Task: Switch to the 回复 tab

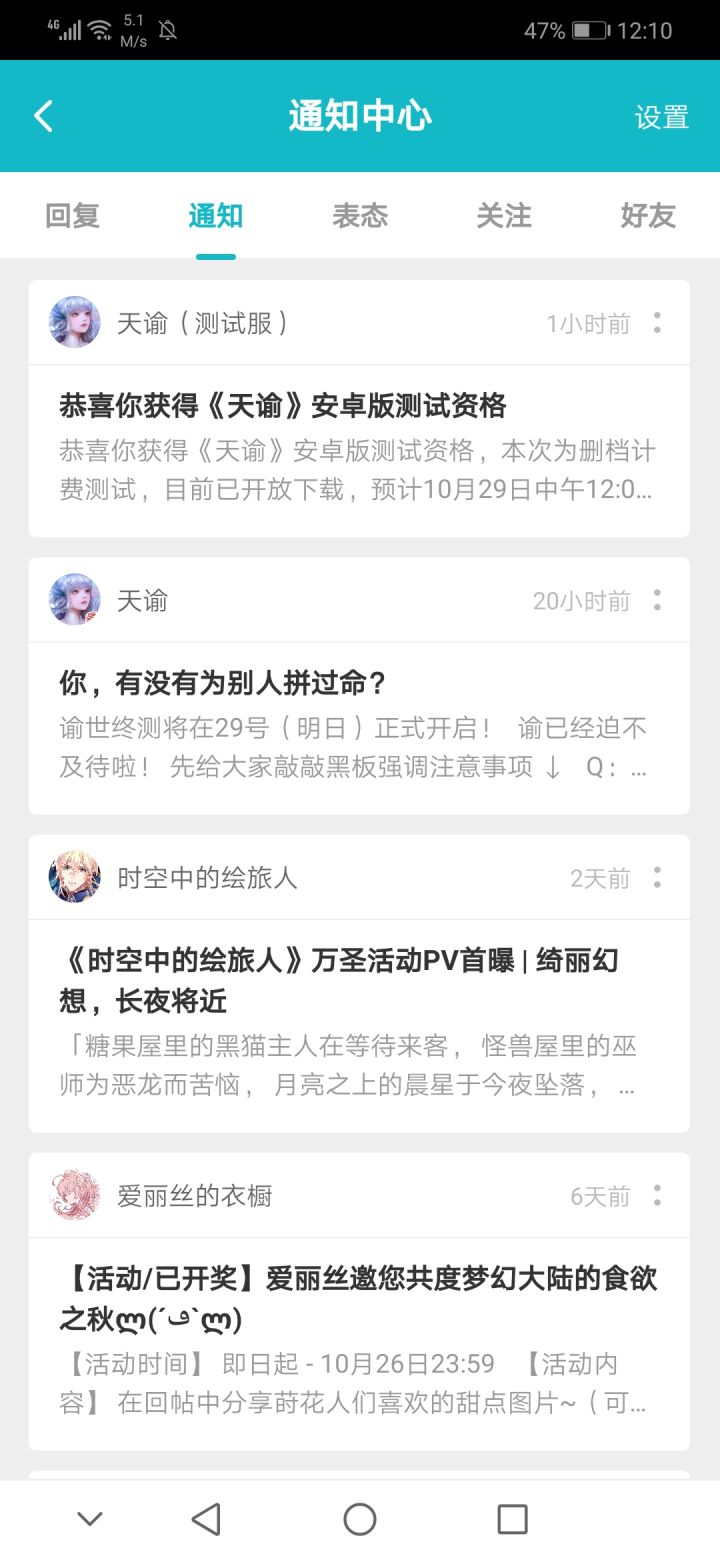Action: [x=73, y=216]
